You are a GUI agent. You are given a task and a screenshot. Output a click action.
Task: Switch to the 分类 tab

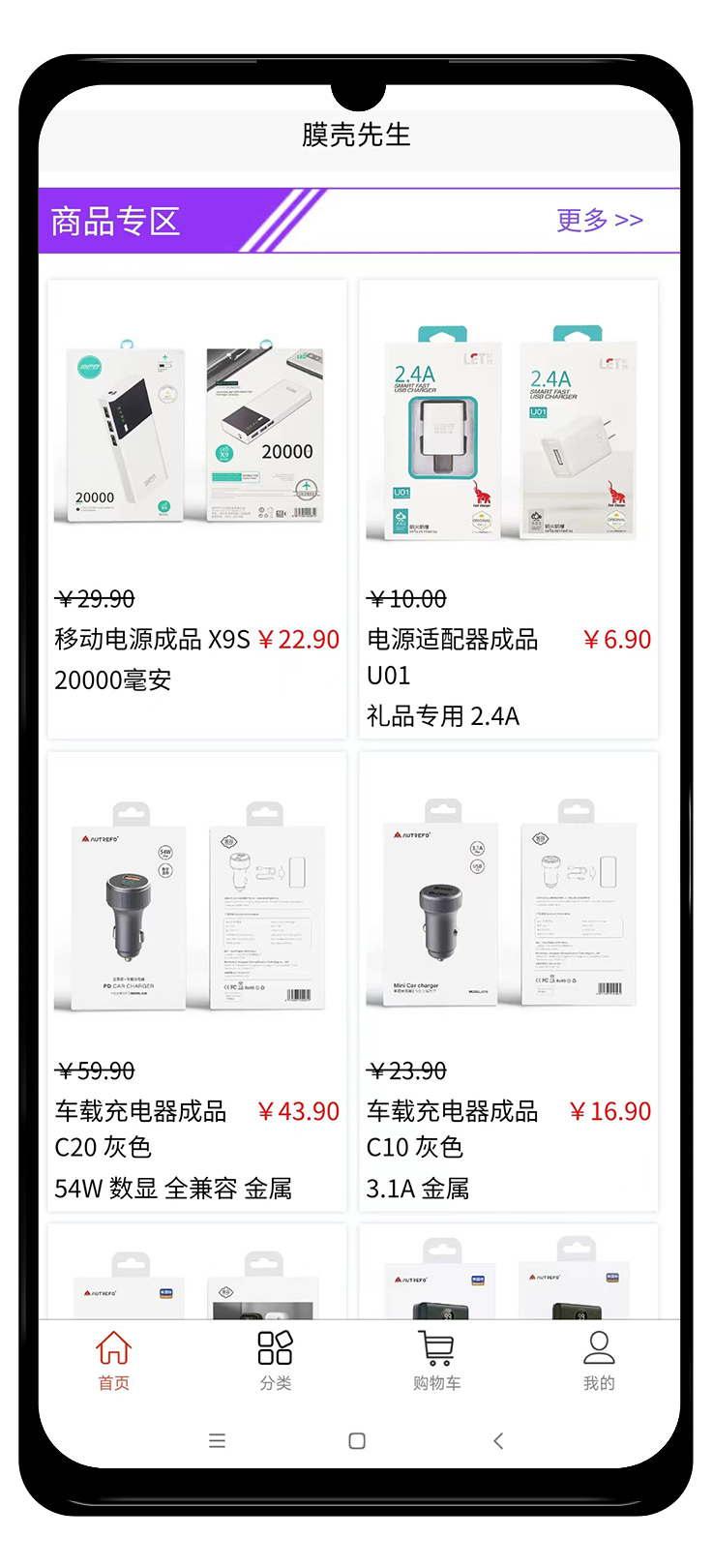click(275, 1360)
